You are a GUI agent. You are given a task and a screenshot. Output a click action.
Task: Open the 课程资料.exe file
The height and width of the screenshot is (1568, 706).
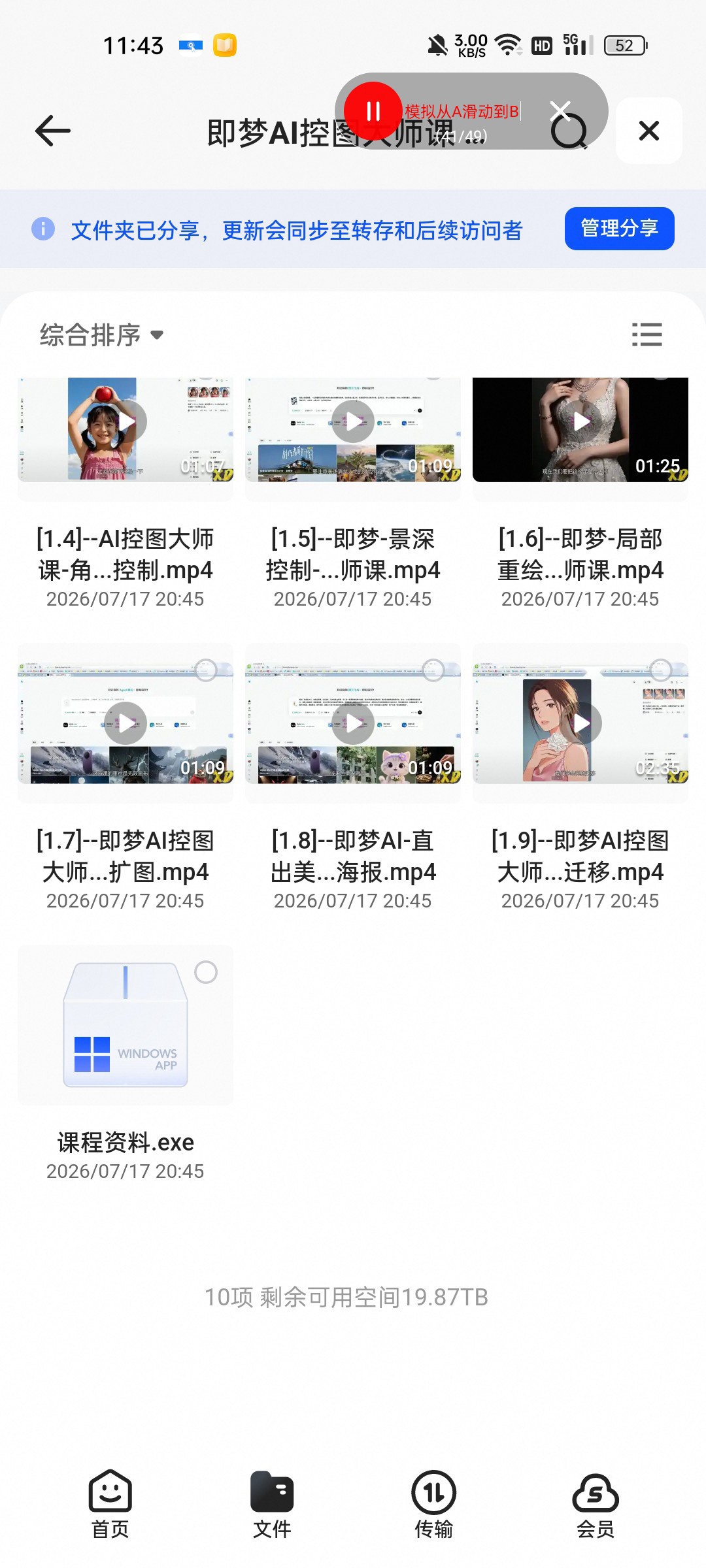coord(126,1025)
